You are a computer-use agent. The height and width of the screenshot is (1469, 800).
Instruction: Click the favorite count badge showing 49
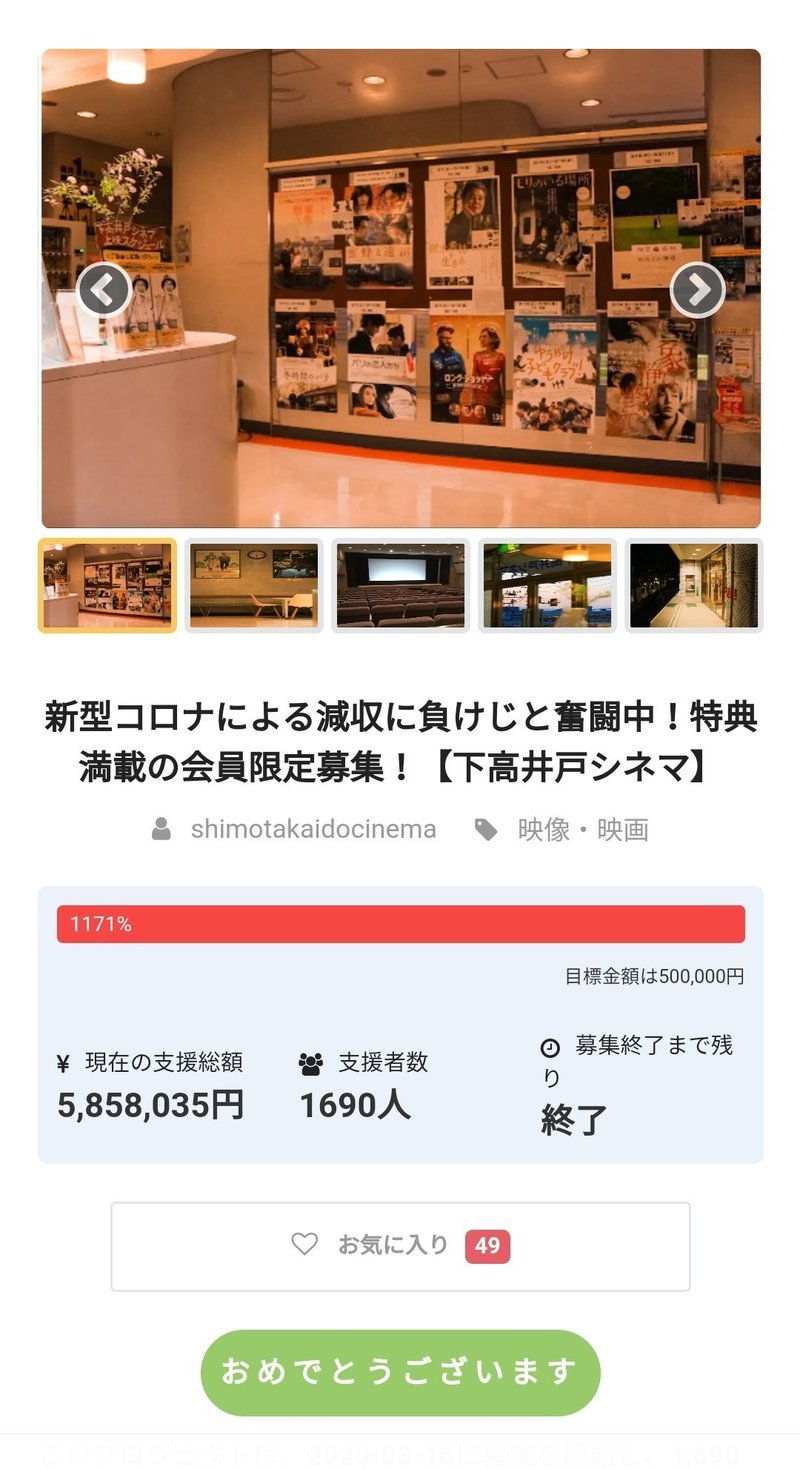486,1245
